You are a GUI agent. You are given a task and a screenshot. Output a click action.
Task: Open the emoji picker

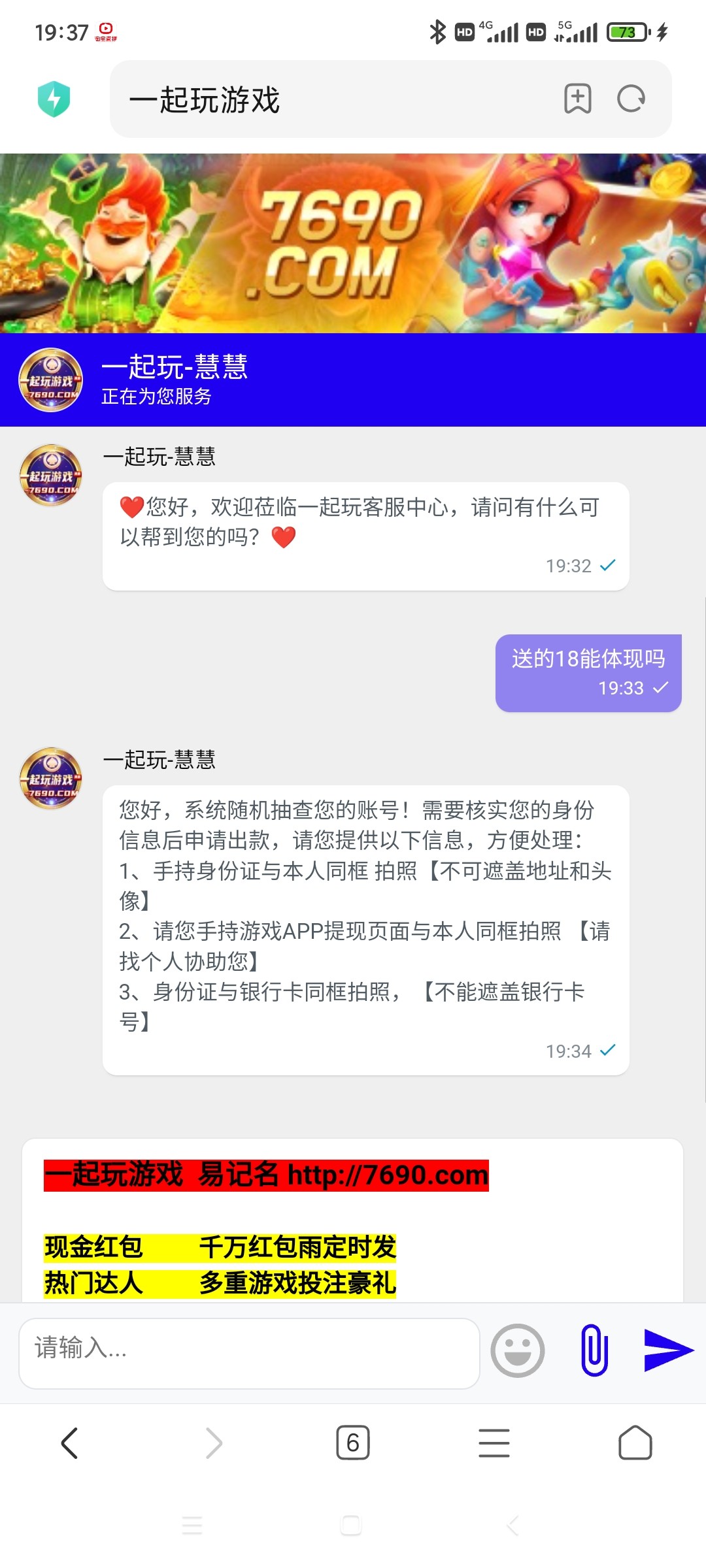click(518, 1350)
